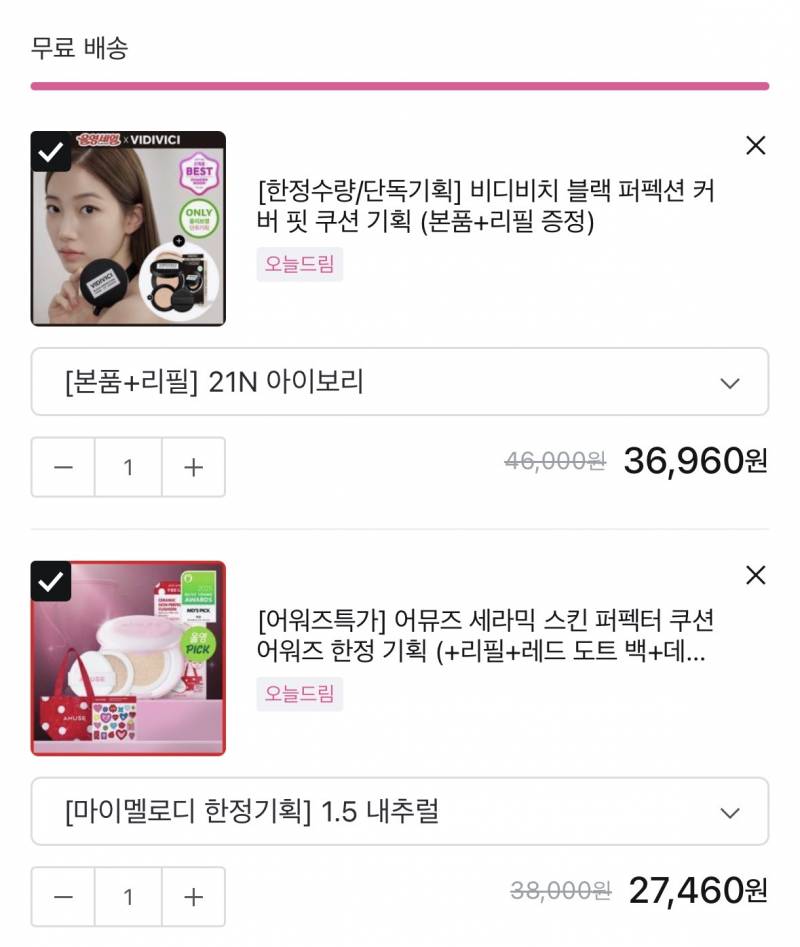Decrease AMUSE cushion quantity with minus icon
The image size is (800, 947).
pos(62,897)
